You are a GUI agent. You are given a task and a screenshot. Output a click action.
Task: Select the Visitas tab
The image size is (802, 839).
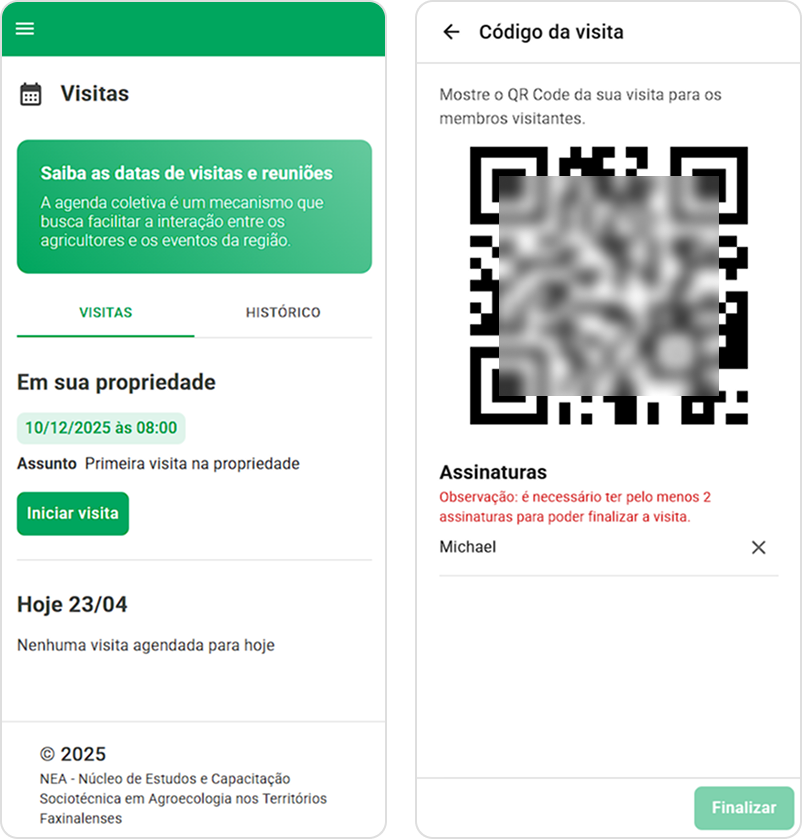(106, 312)
